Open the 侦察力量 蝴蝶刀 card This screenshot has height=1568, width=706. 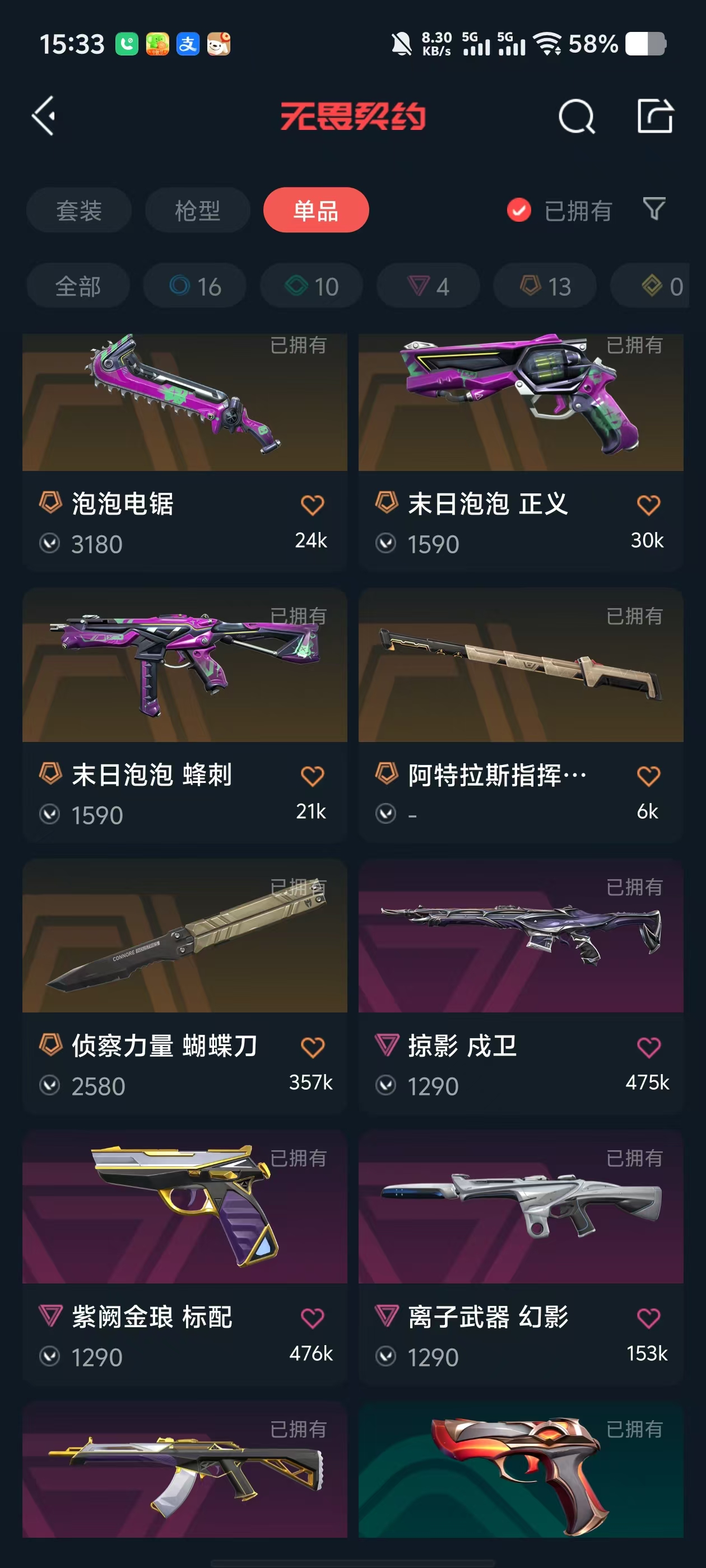[x=184, y=986]
